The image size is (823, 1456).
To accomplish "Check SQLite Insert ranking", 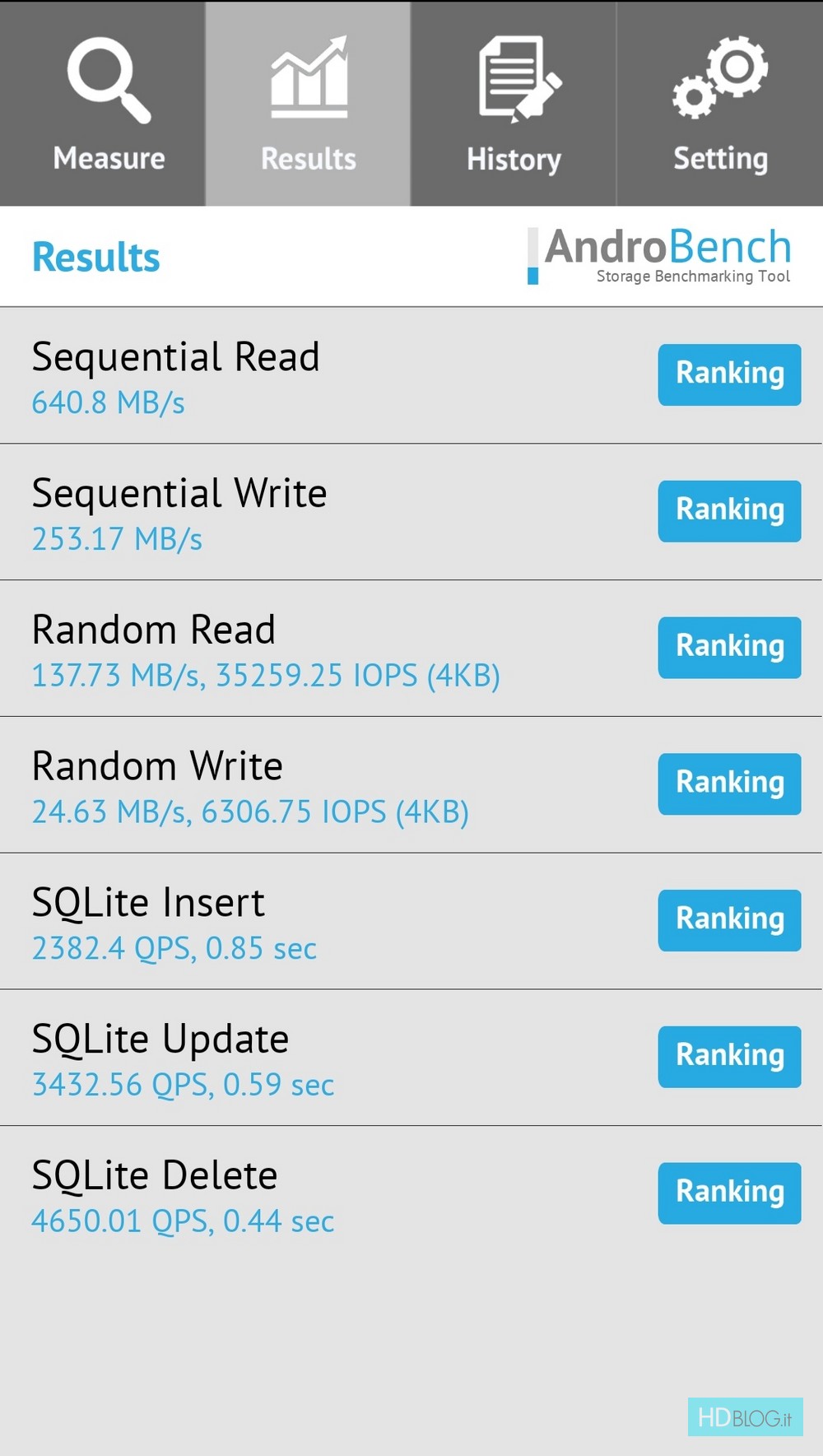I will pyautogui.click(x=729, y=920).
